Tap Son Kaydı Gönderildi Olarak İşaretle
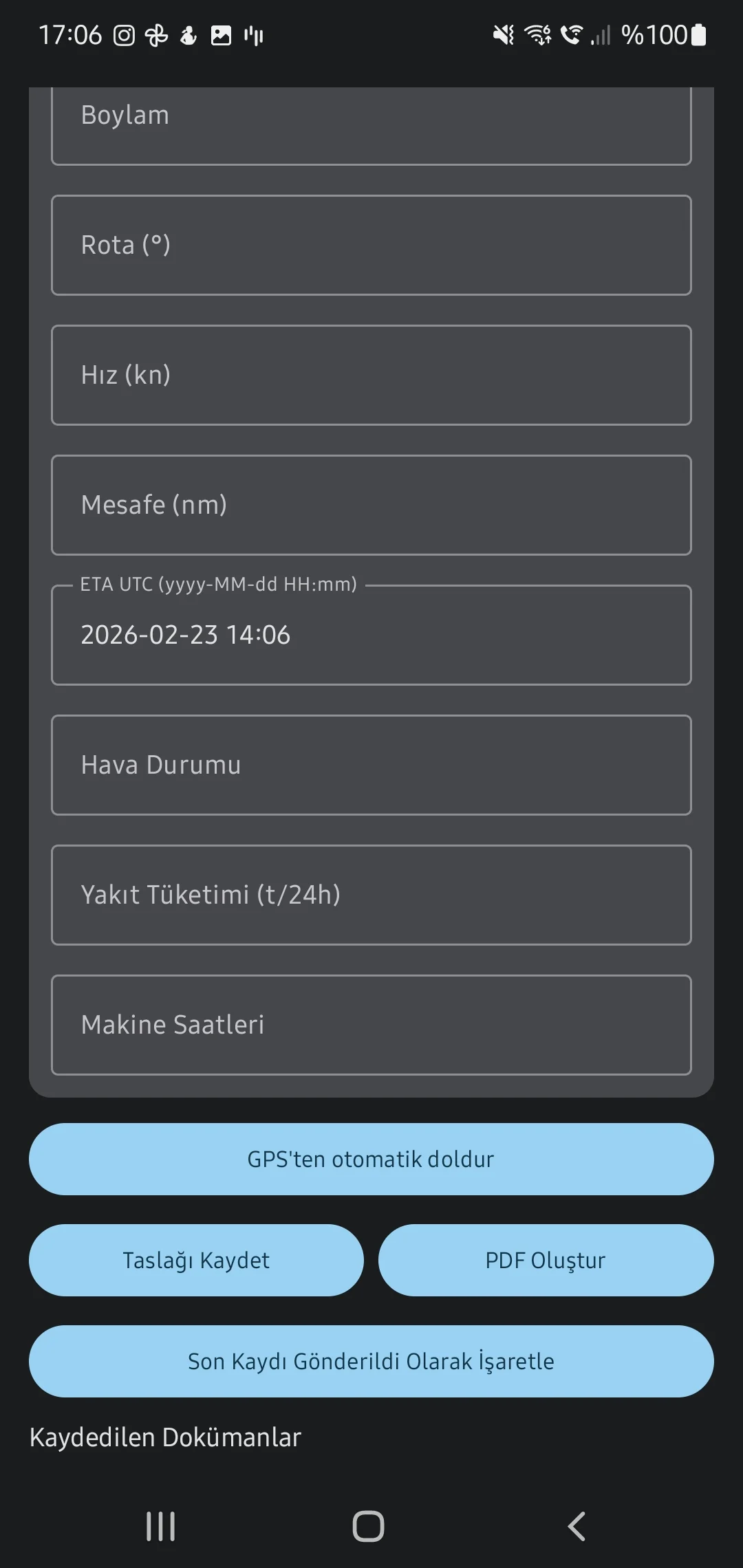This screenshot has width=743, height=1568. pyautogui.click(x=371, y=1362)
